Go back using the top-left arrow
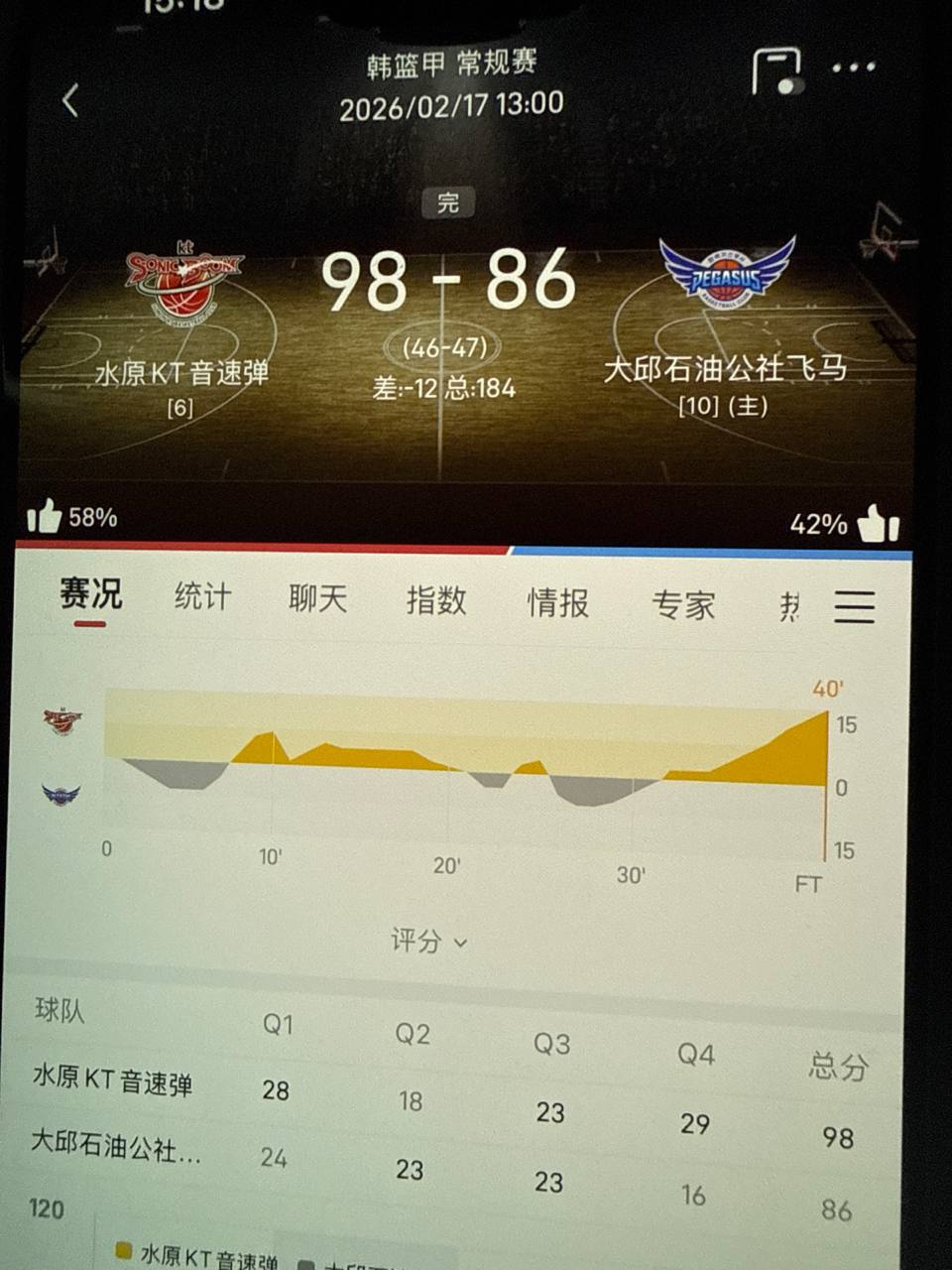 pos(70,100)
